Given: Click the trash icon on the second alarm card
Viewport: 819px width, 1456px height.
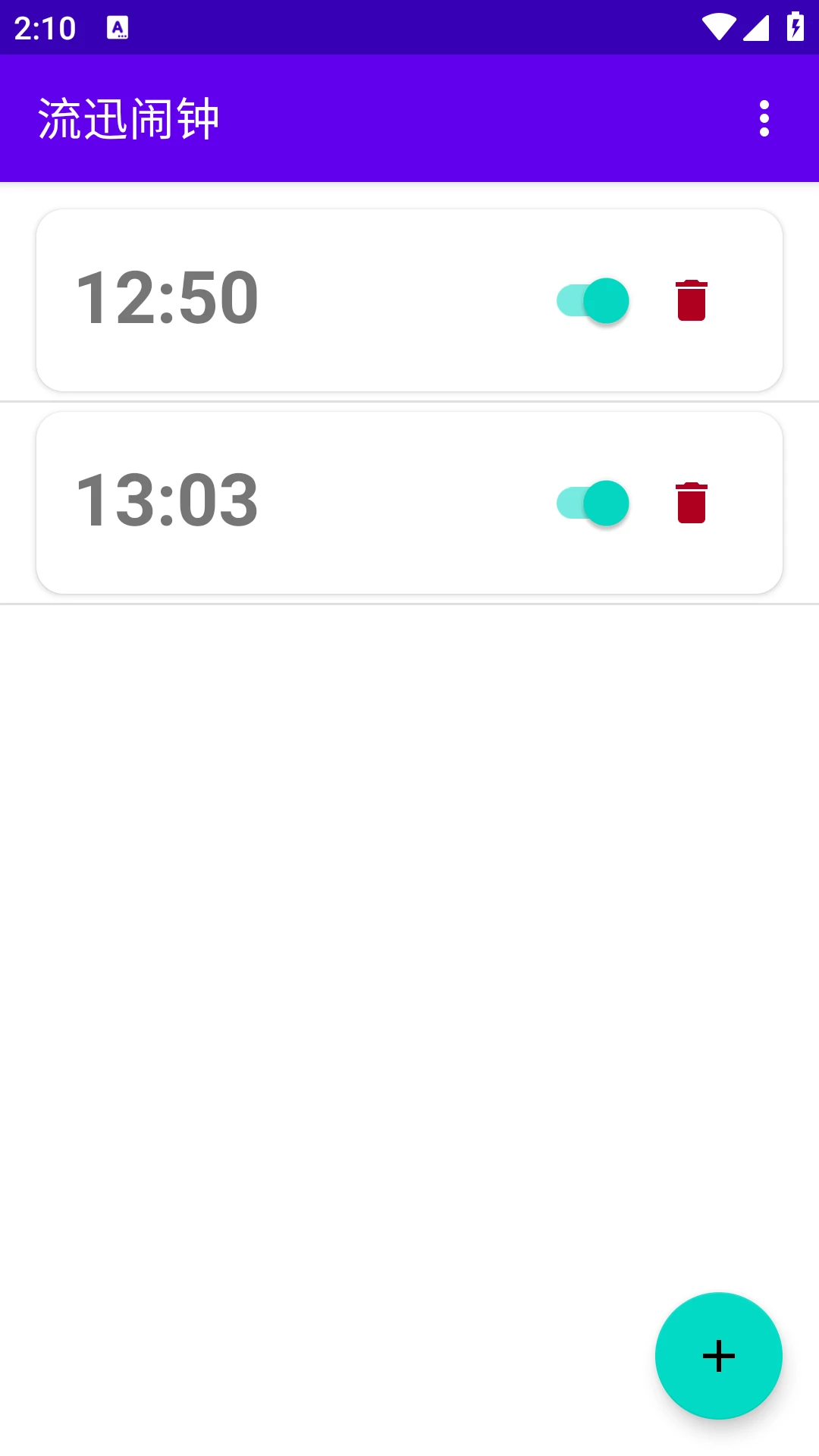Looking at the screenshot, I should [692, 502].
